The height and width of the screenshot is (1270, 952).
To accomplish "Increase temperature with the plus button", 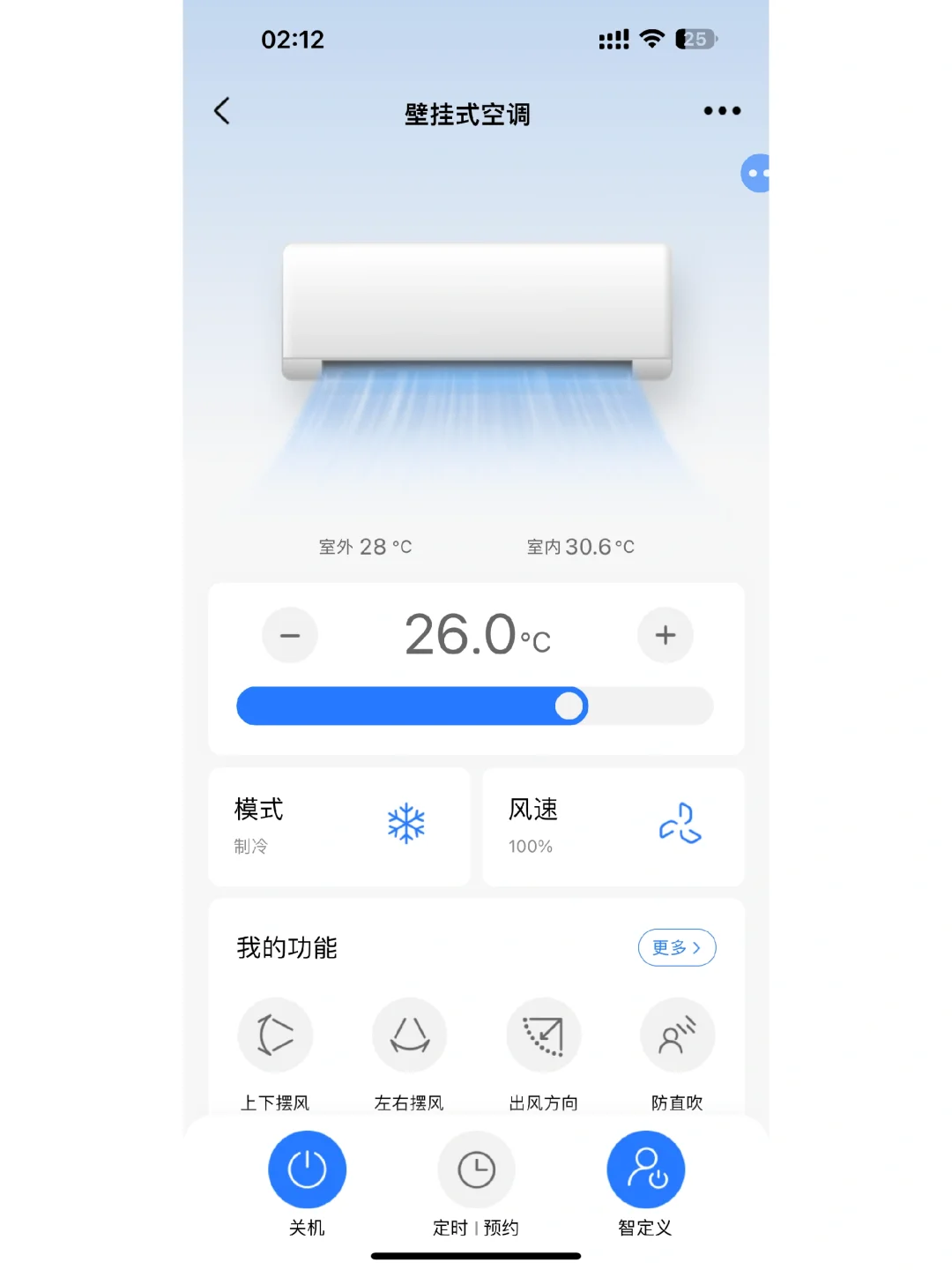I will pyautogui.click(x=666, y=635).
